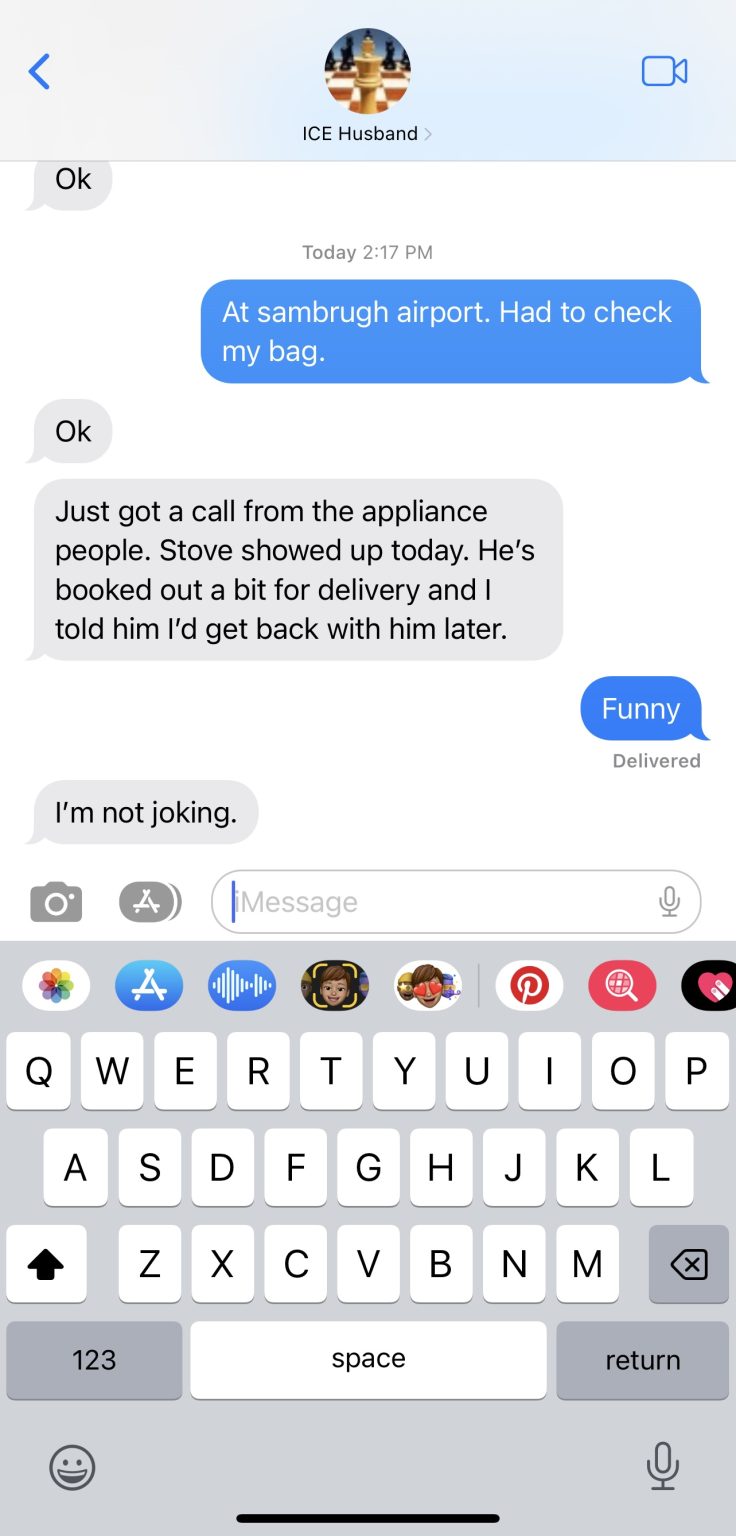The image size is (736, 1536).
Task: Open the camera to attach a photo
Action: [56, 902]
